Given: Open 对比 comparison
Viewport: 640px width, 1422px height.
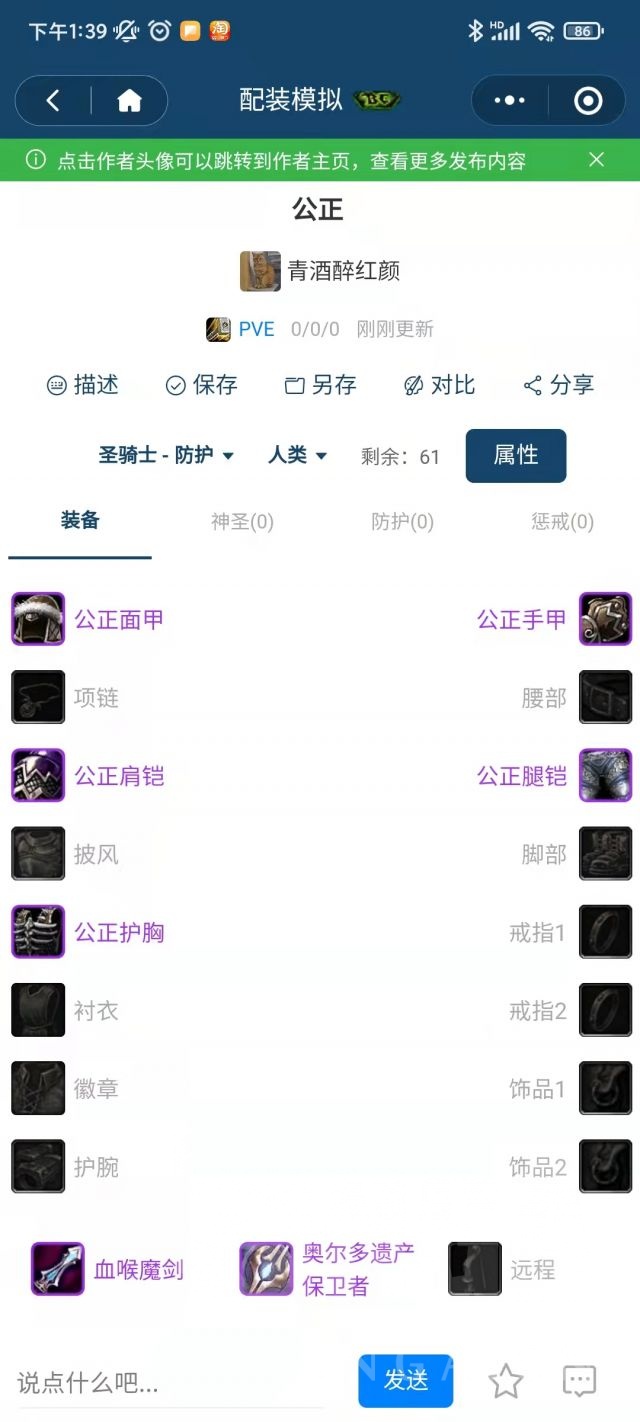Looking at the screenshot, I should point(439,385).
